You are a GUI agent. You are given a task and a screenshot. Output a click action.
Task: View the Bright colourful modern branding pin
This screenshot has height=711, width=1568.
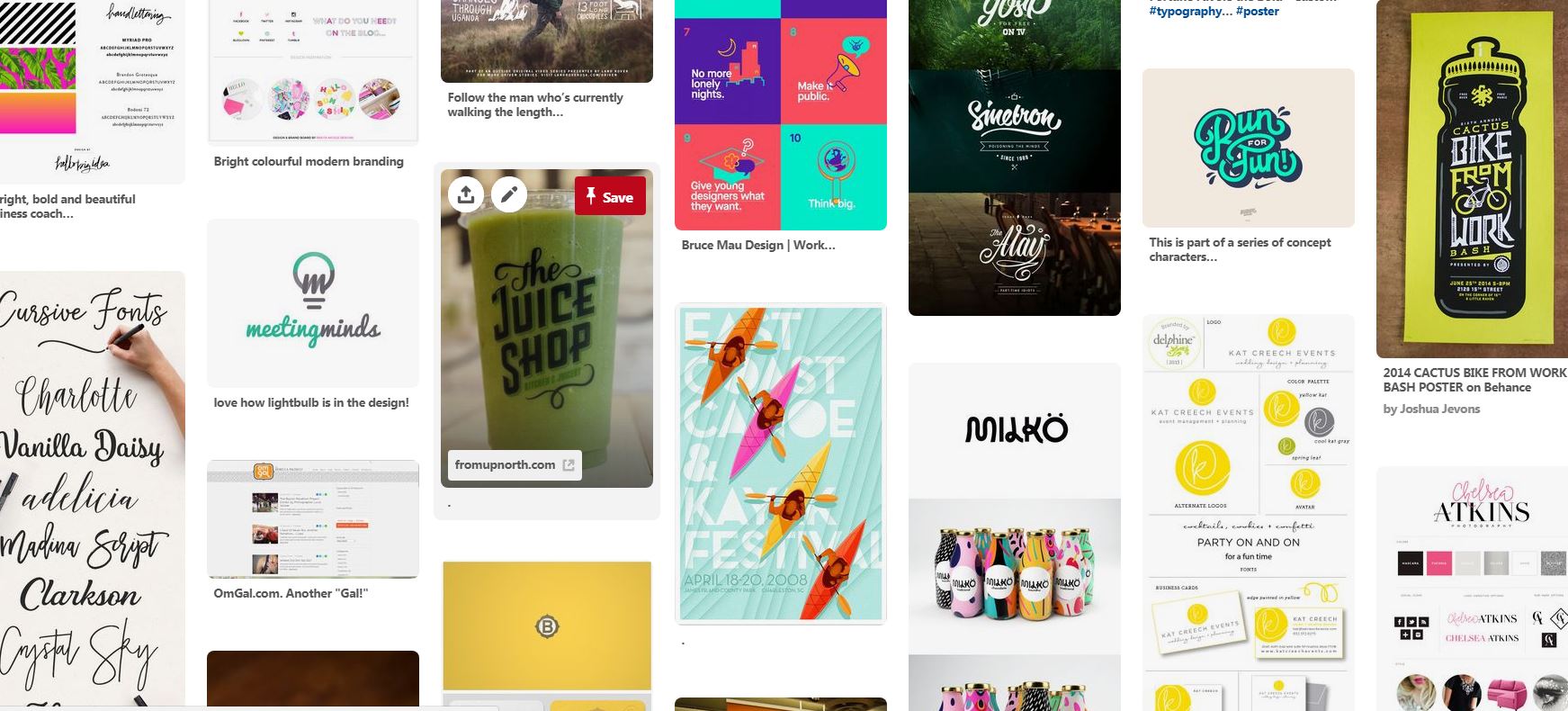point(313,72)
